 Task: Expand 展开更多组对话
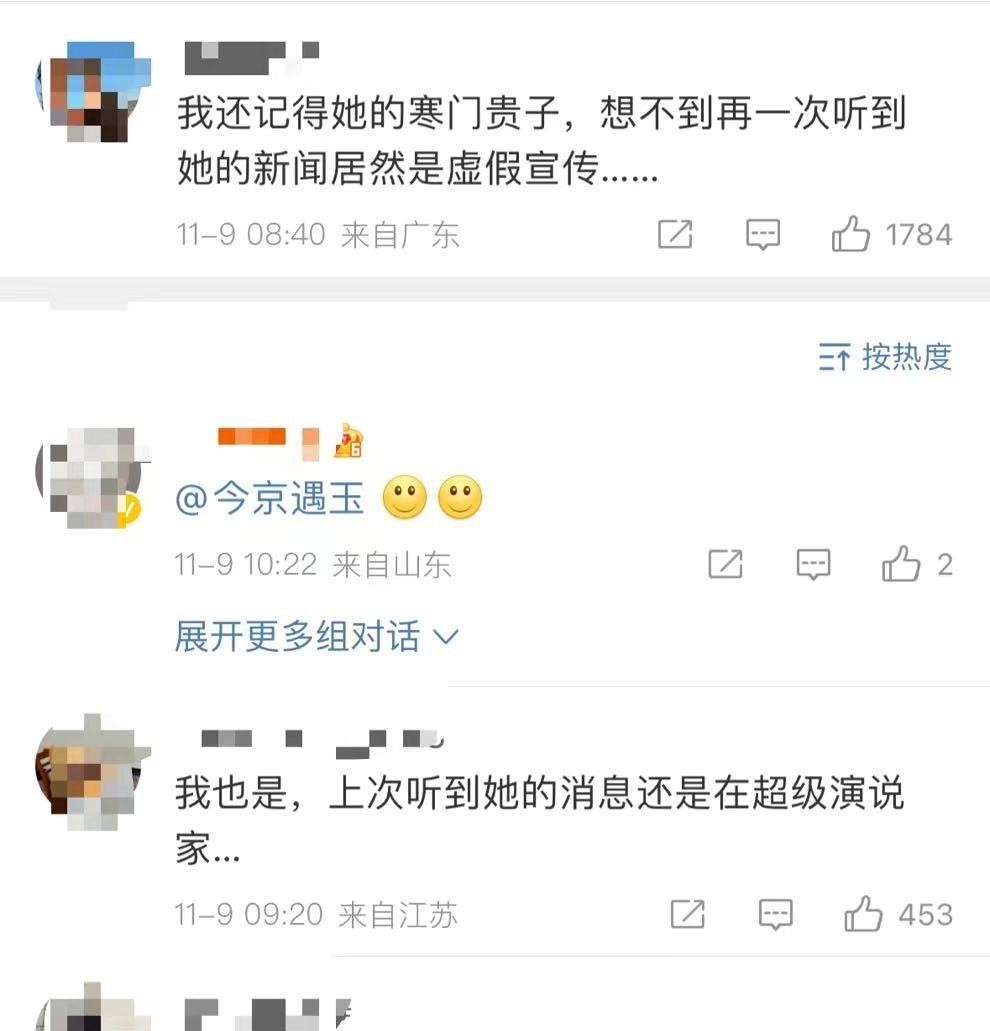(x=316, y=636)
